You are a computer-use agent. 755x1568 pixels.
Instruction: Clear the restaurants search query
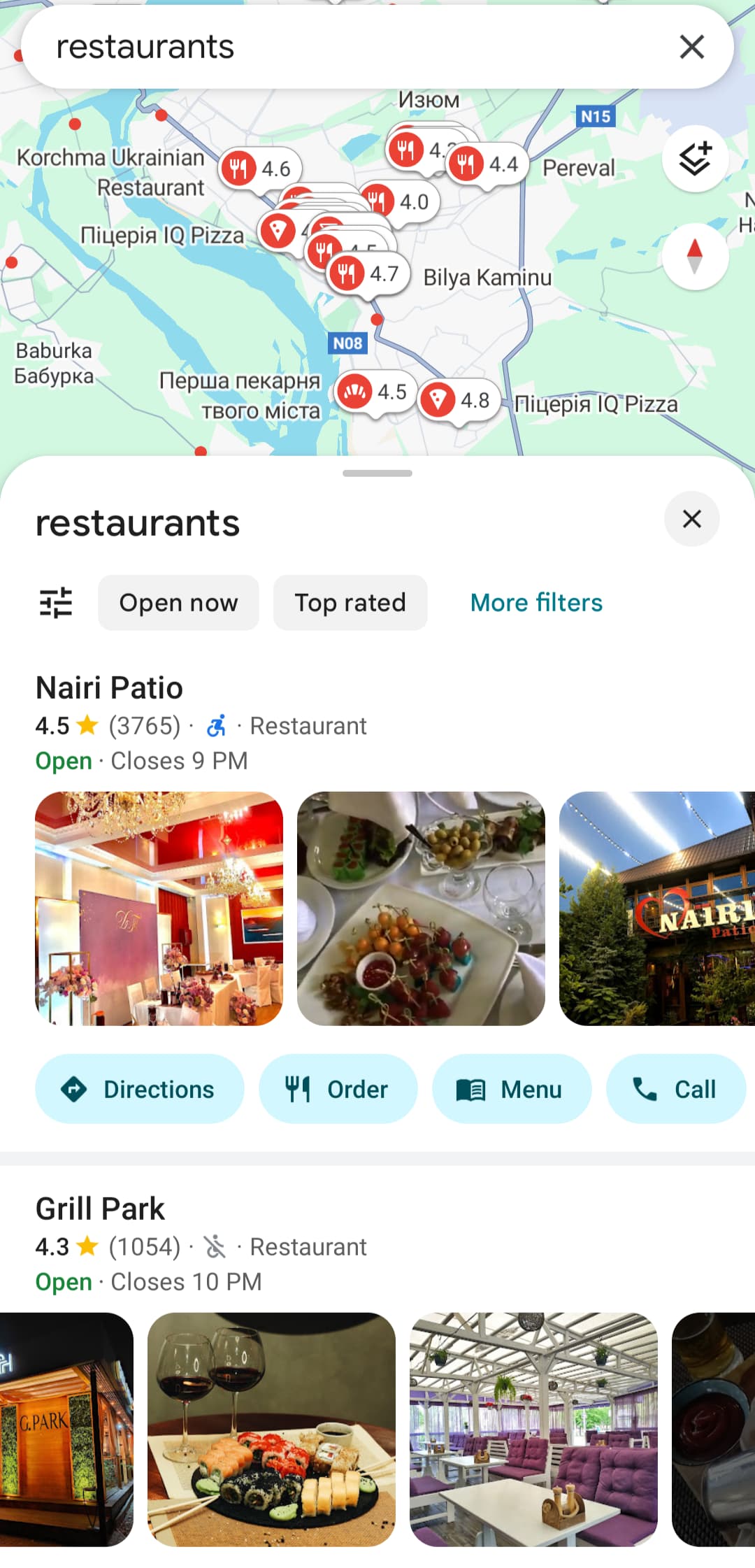pyautogui.click(x=691, y=47)
